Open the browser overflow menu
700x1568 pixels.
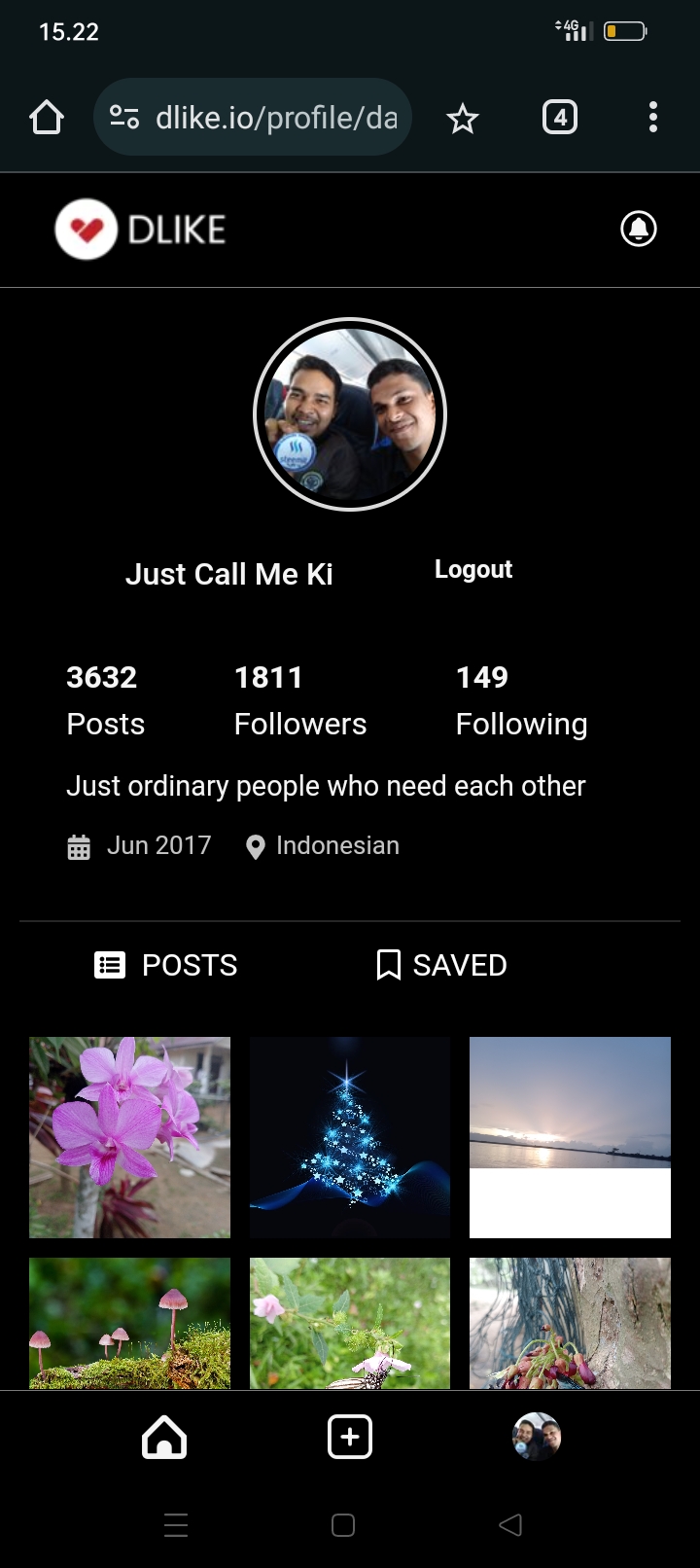(653, 118)
